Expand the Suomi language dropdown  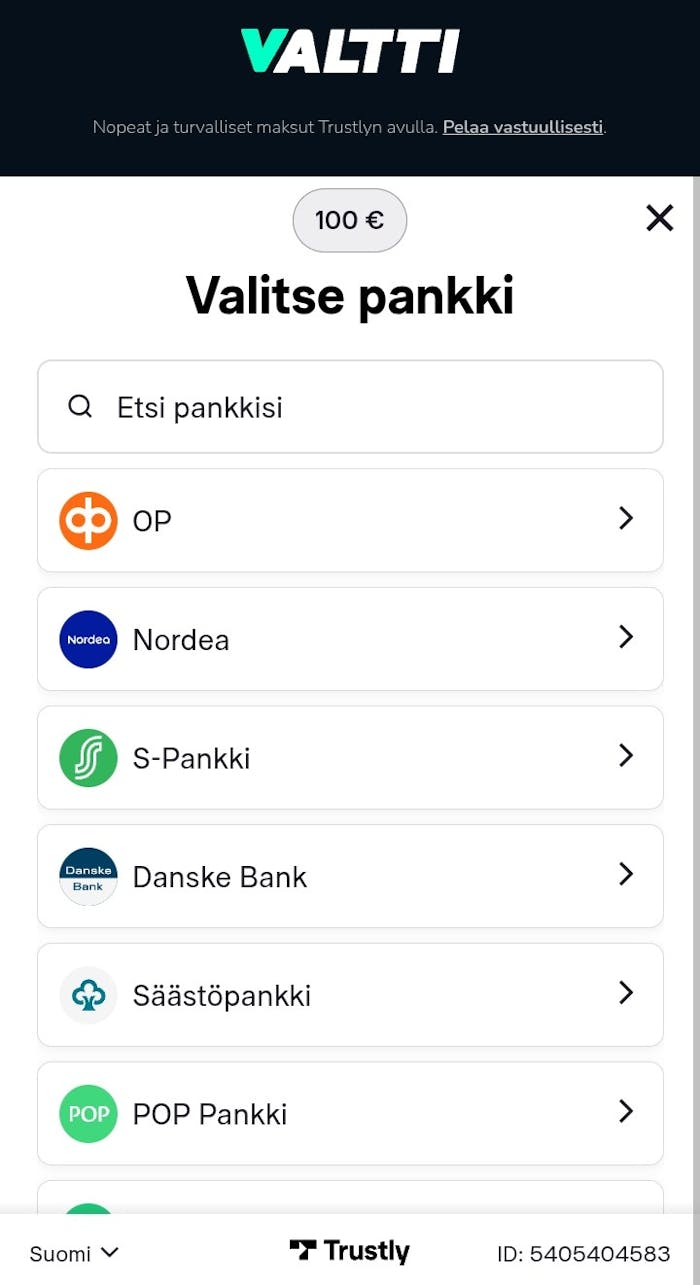tap(74, 1253)
